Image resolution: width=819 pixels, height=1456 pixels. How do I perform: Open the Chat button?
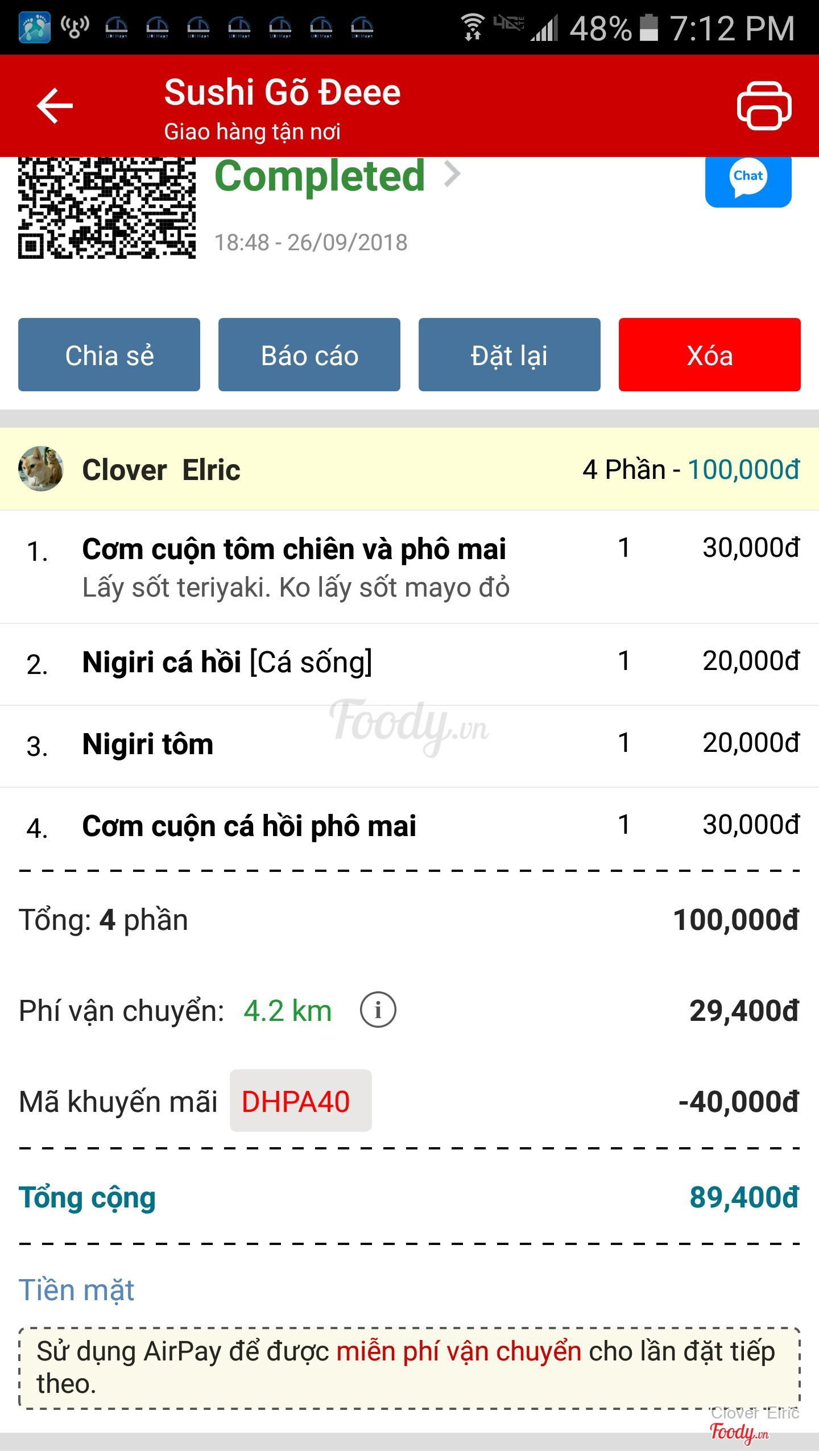pos(748,179)
